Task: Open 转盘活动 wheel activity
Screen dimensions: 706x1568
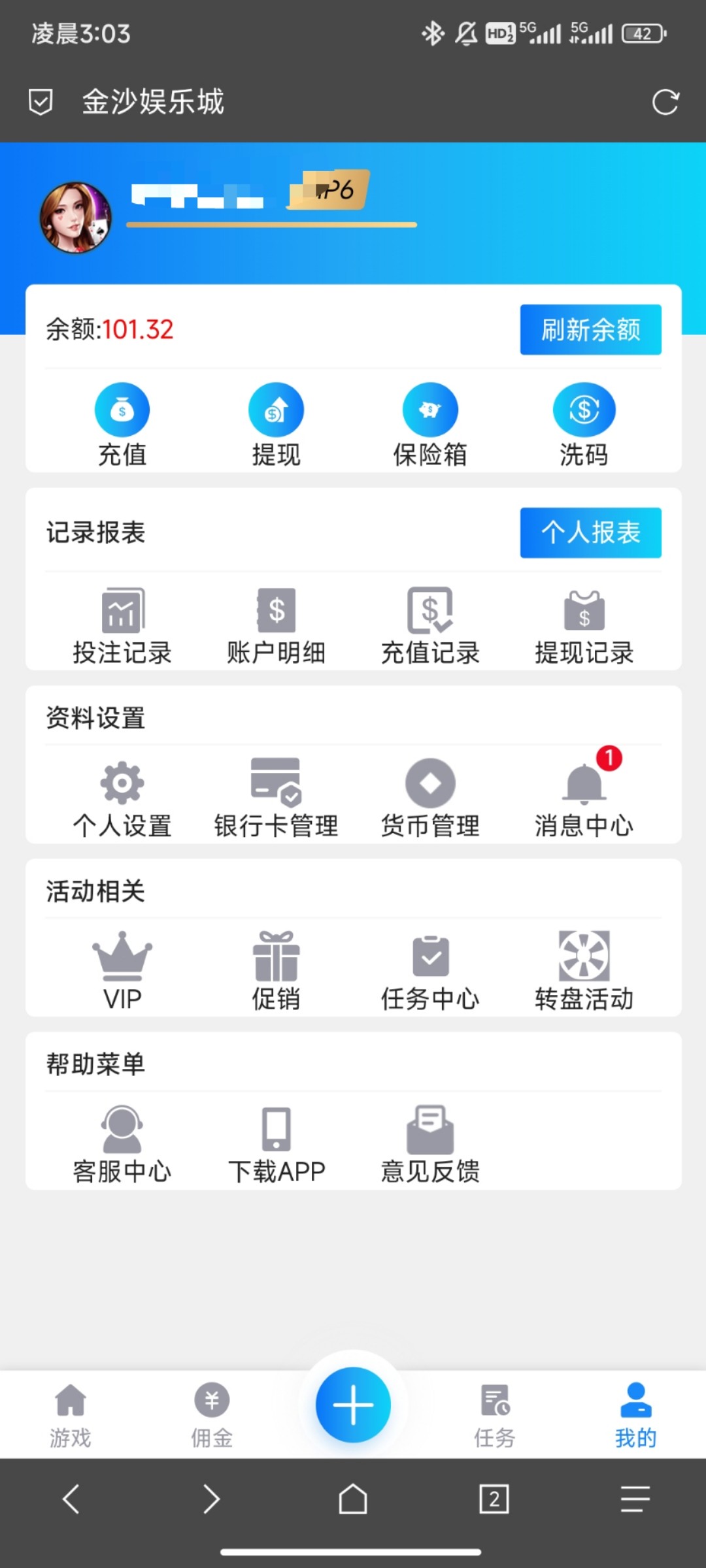Action: (x=584, y=971)
